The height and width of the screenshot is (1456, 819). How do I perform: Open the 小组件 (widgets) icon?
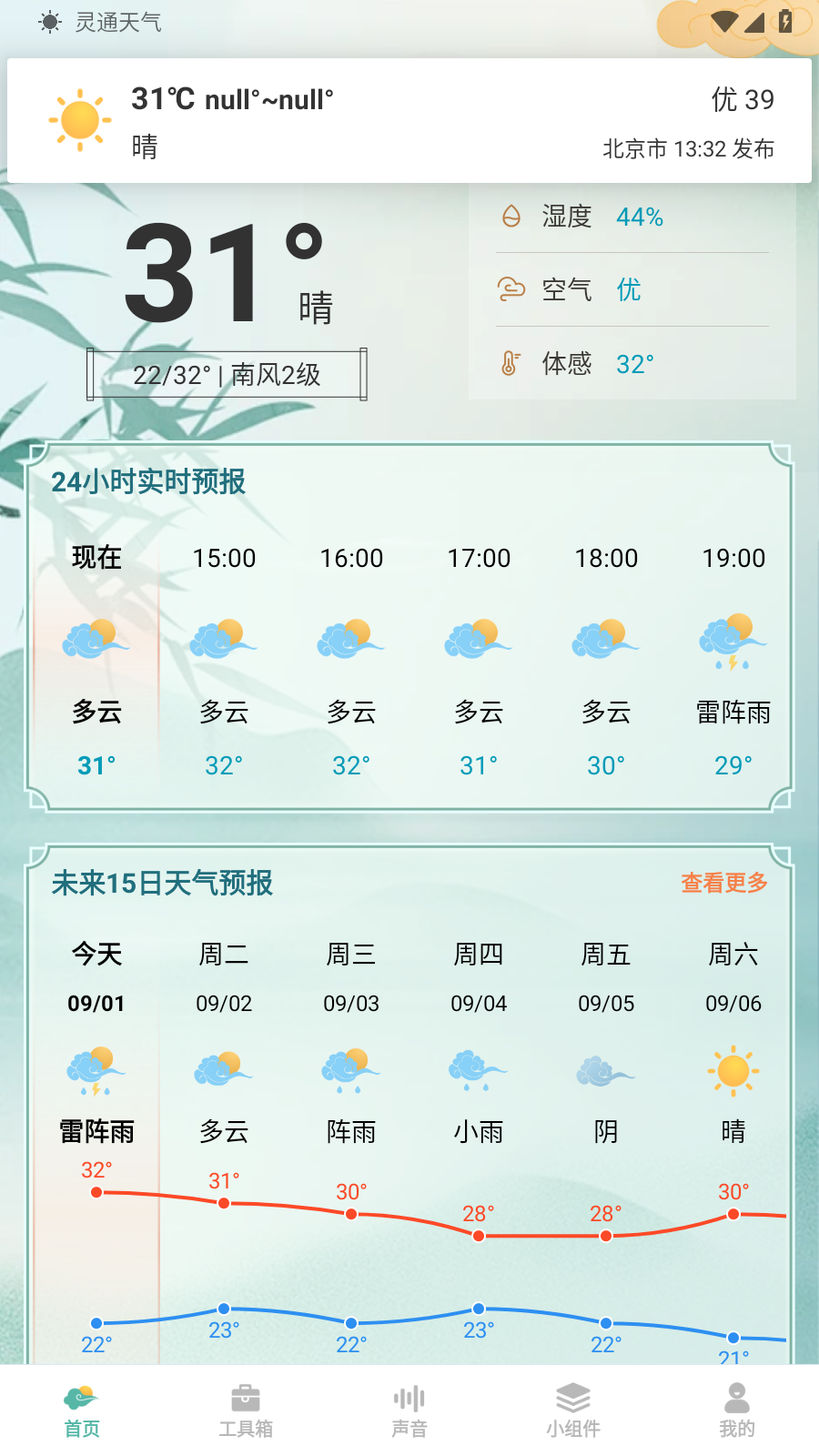pyautogui.click(x=572, y=1395)
